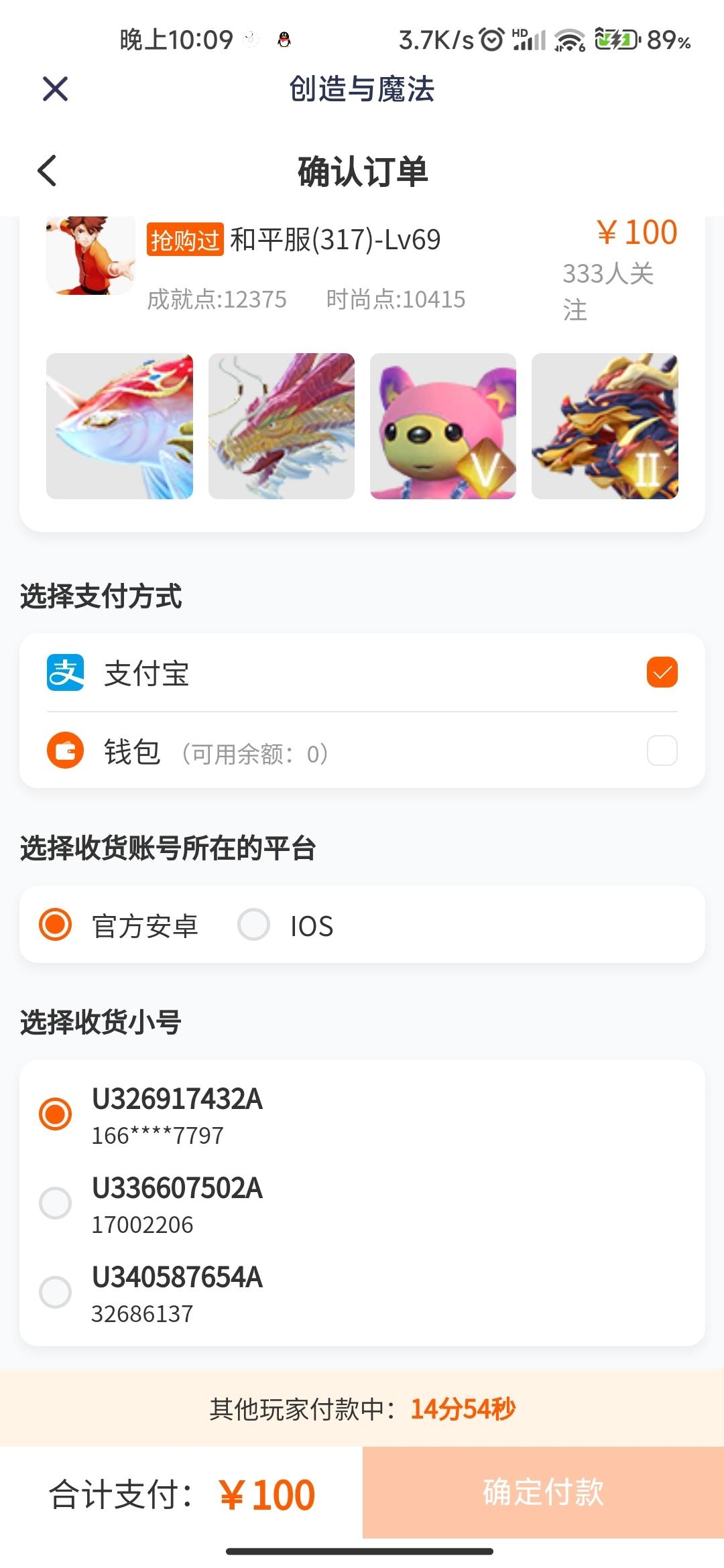Viewport: 724px width, 1568px height.
Task: Select account U336607502A as receiver
Action: [x=56, y=1203]
